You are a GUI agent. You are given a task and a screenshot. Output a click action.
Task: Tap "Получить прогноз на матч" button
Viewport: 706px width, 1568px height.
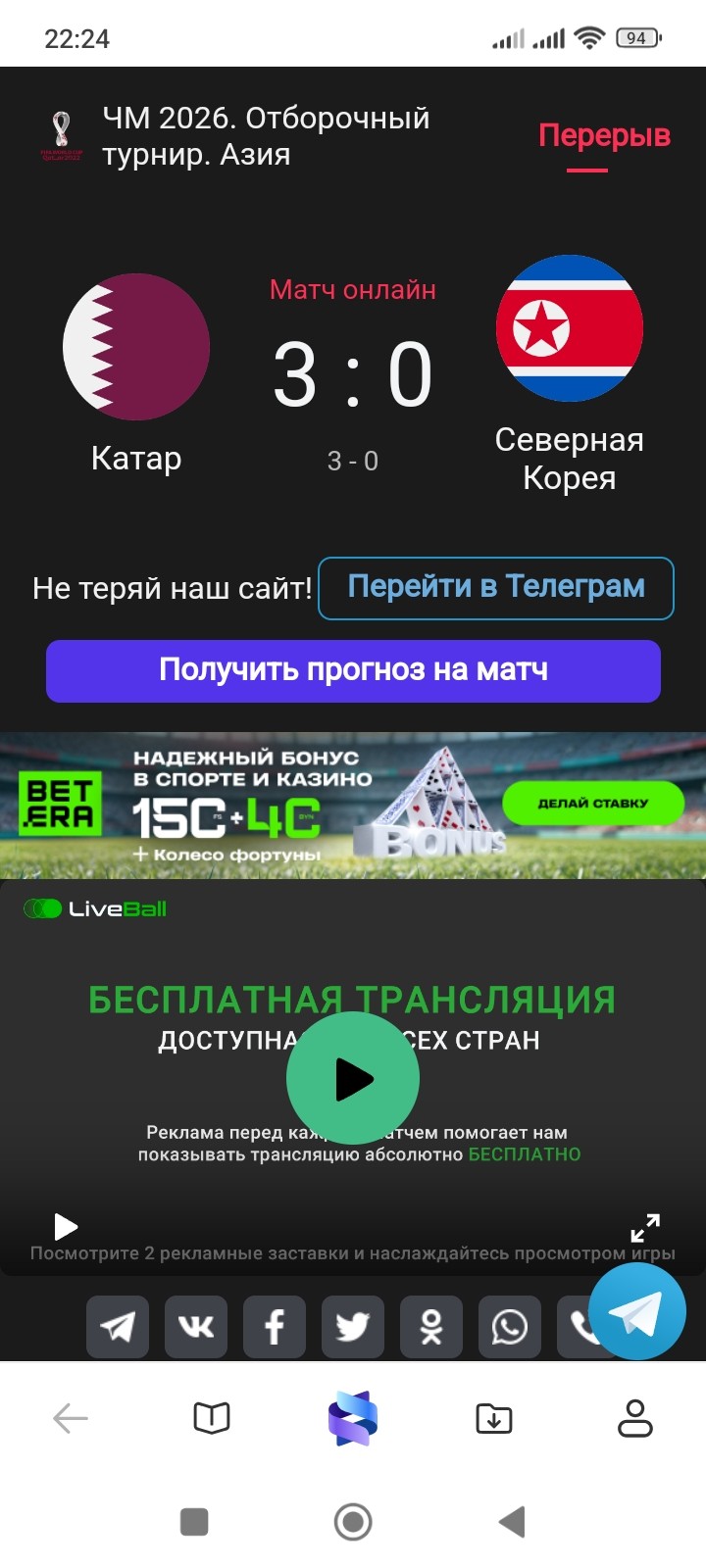pyautogui.click(x=353, y=670)
